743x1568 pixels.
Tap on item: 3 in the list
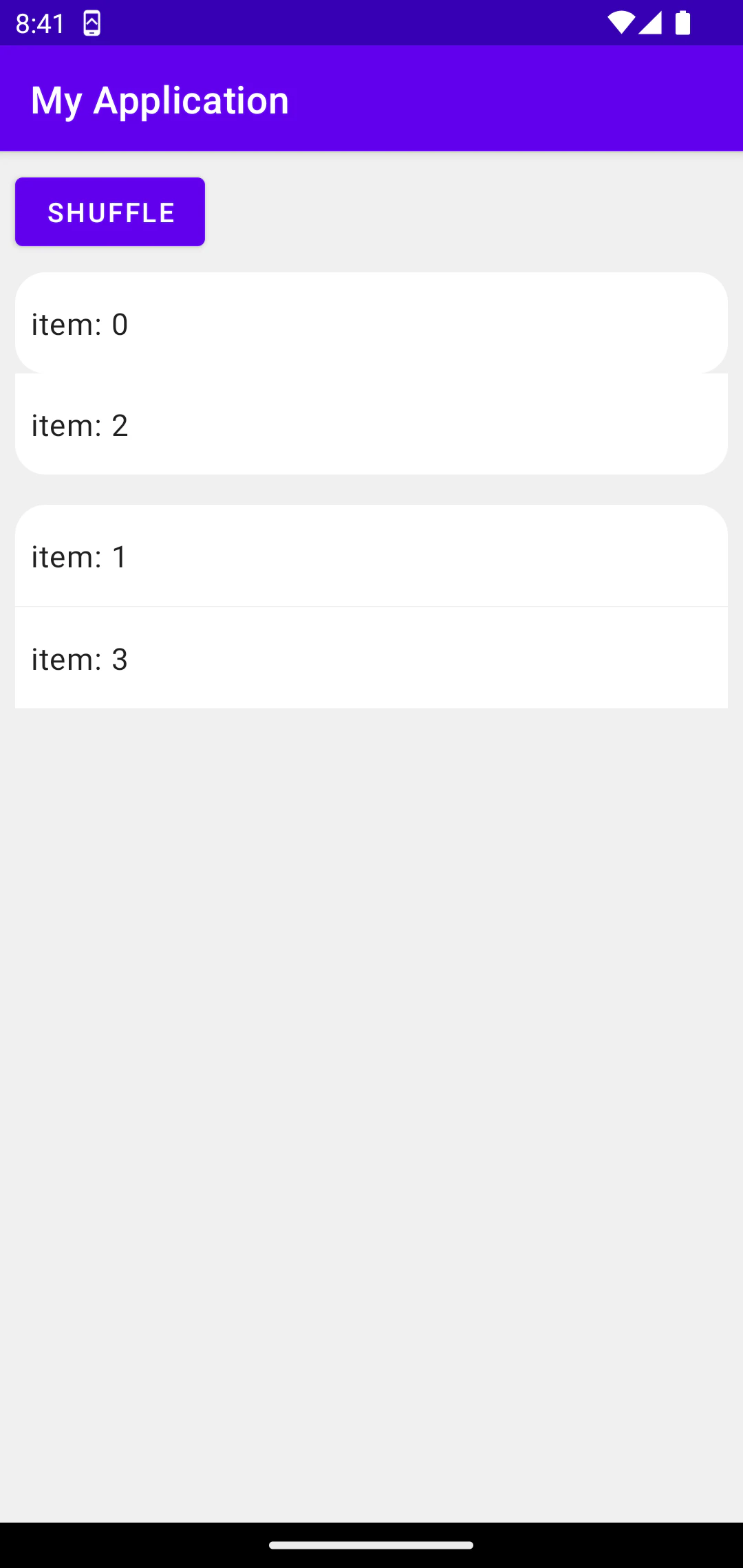371,658
